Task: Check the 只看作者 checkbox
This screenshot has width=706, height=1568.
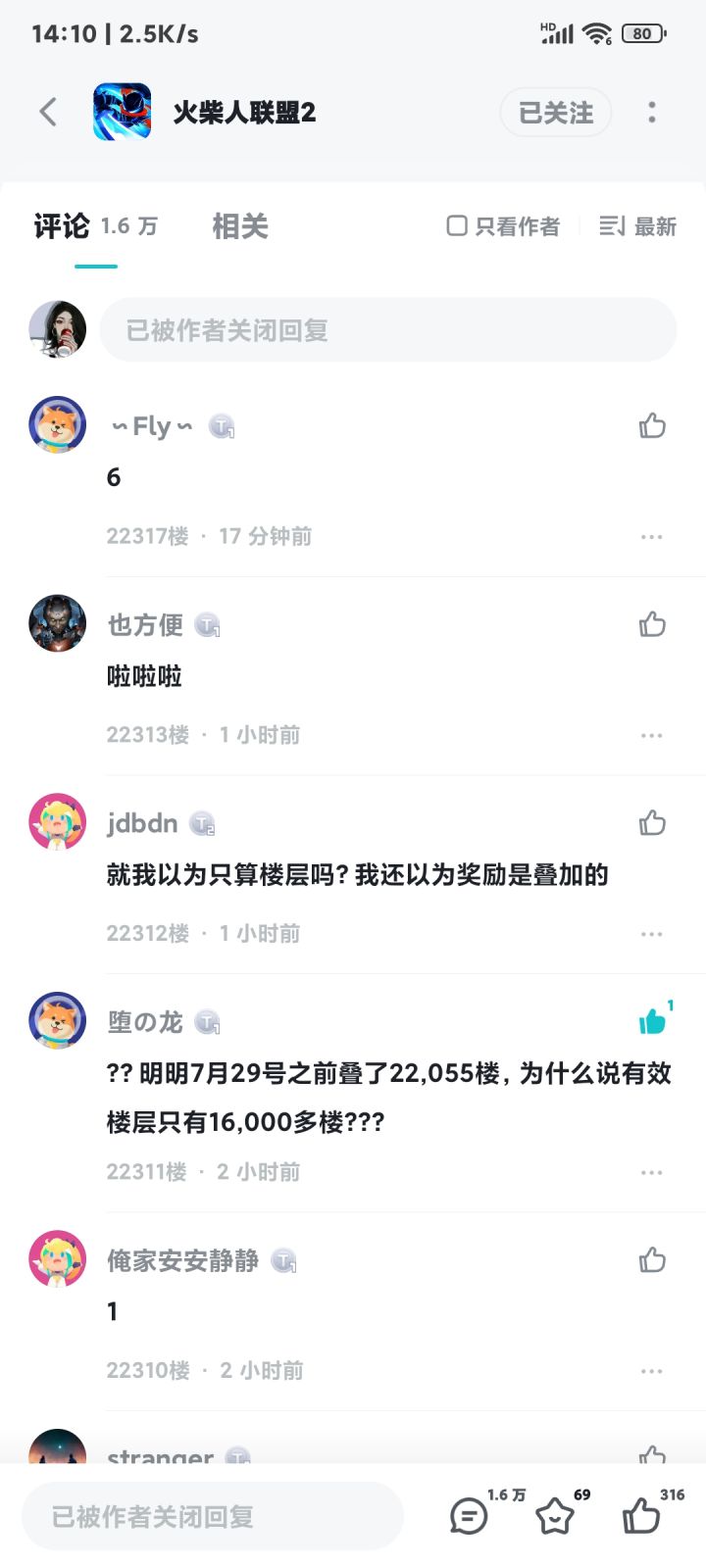Action: (x=457, y=226)
